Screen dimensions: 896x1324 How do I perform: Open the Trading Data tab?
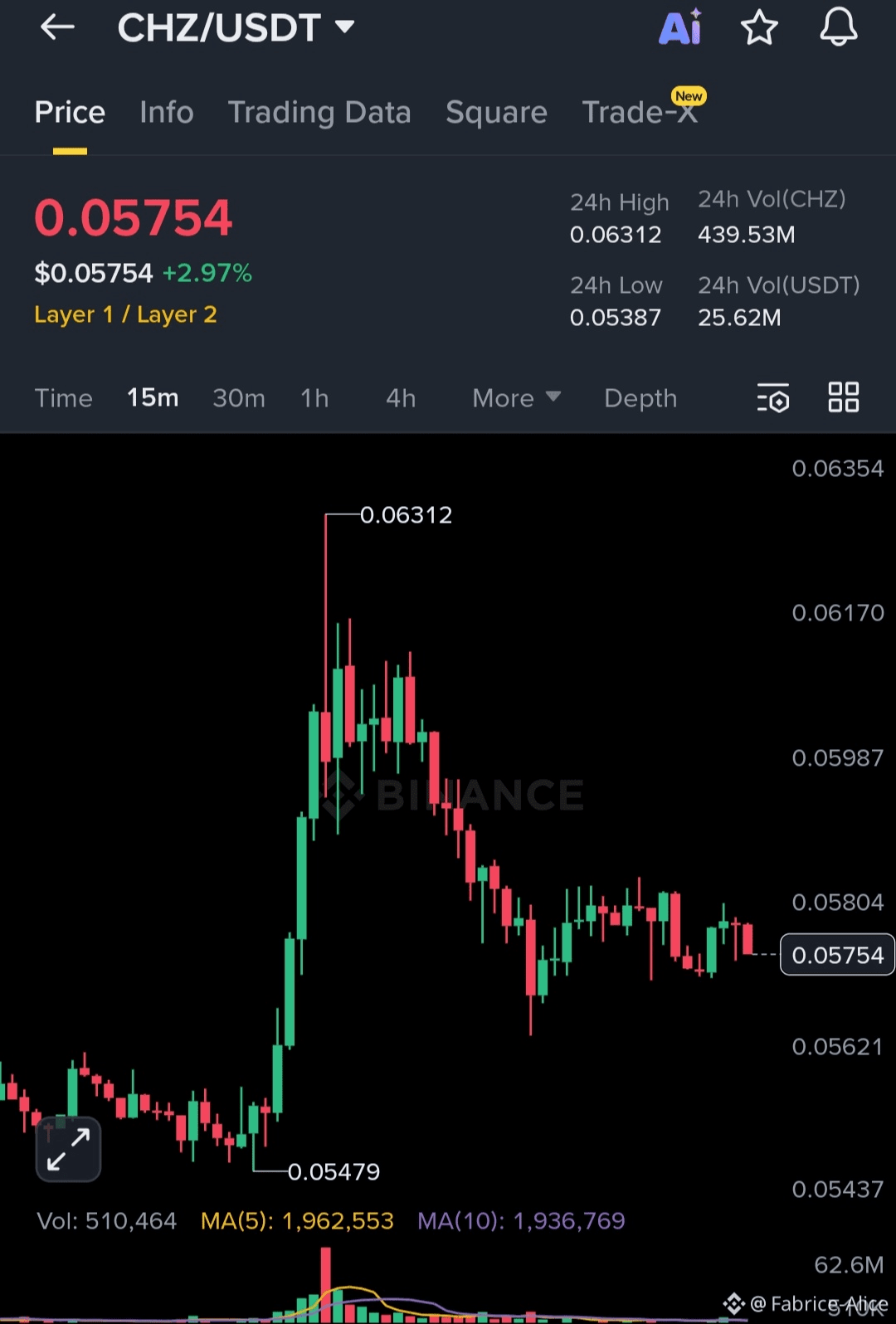click(x=319, y=113)
